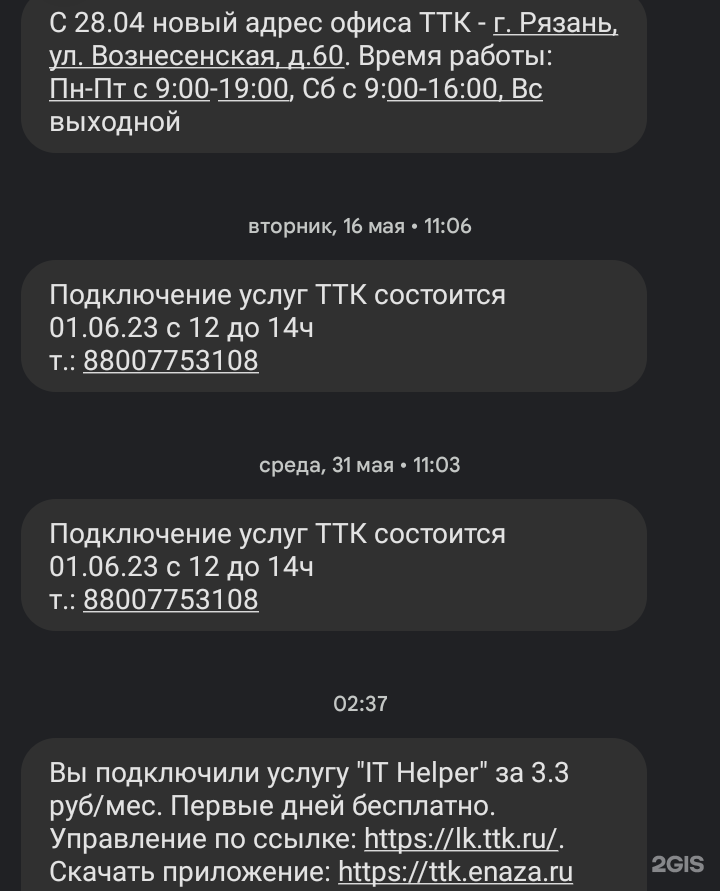The height and width of the screenshot is (891, 720).
Task: Open the https://ttk.enaza.ru download link
Action: click(455, 871)
